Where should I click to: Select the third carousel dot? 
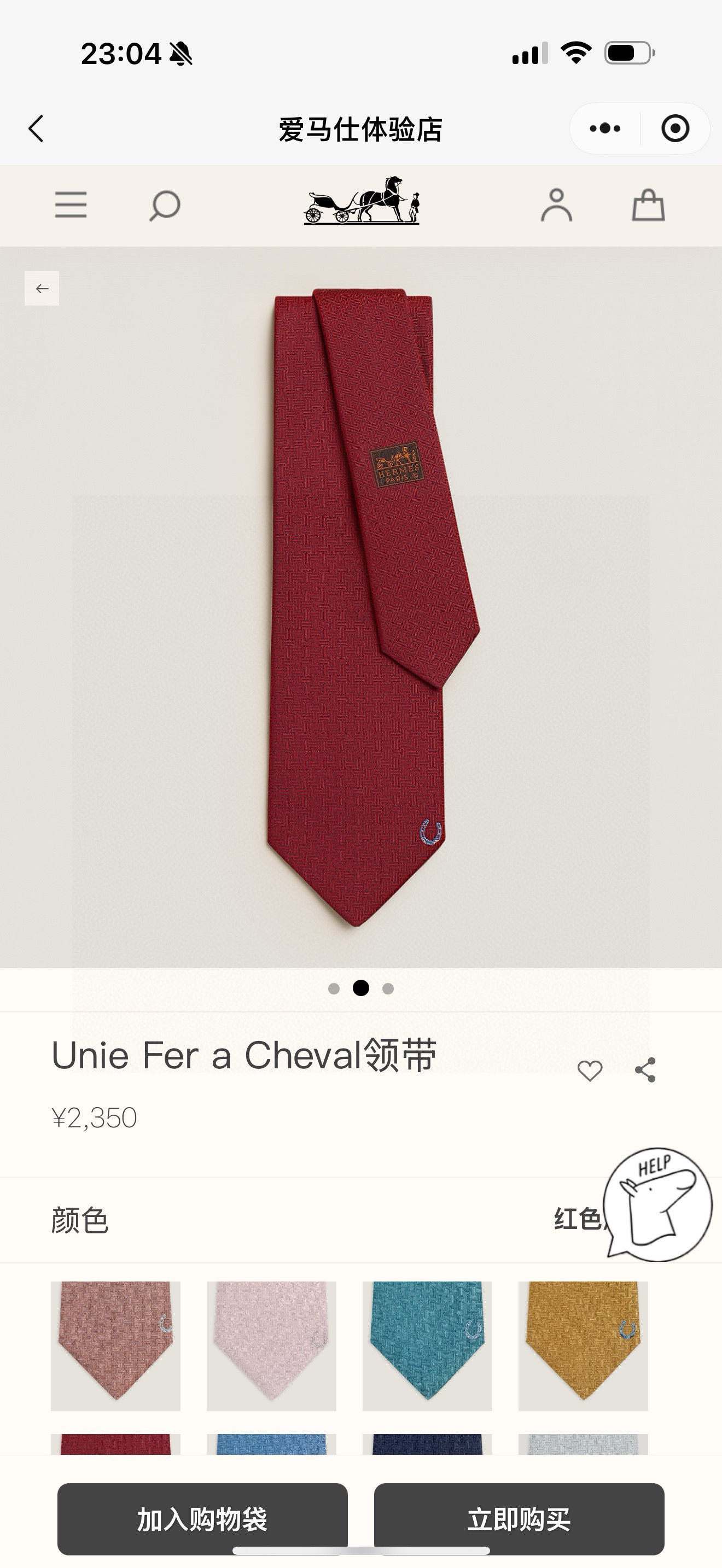(387, 989)
